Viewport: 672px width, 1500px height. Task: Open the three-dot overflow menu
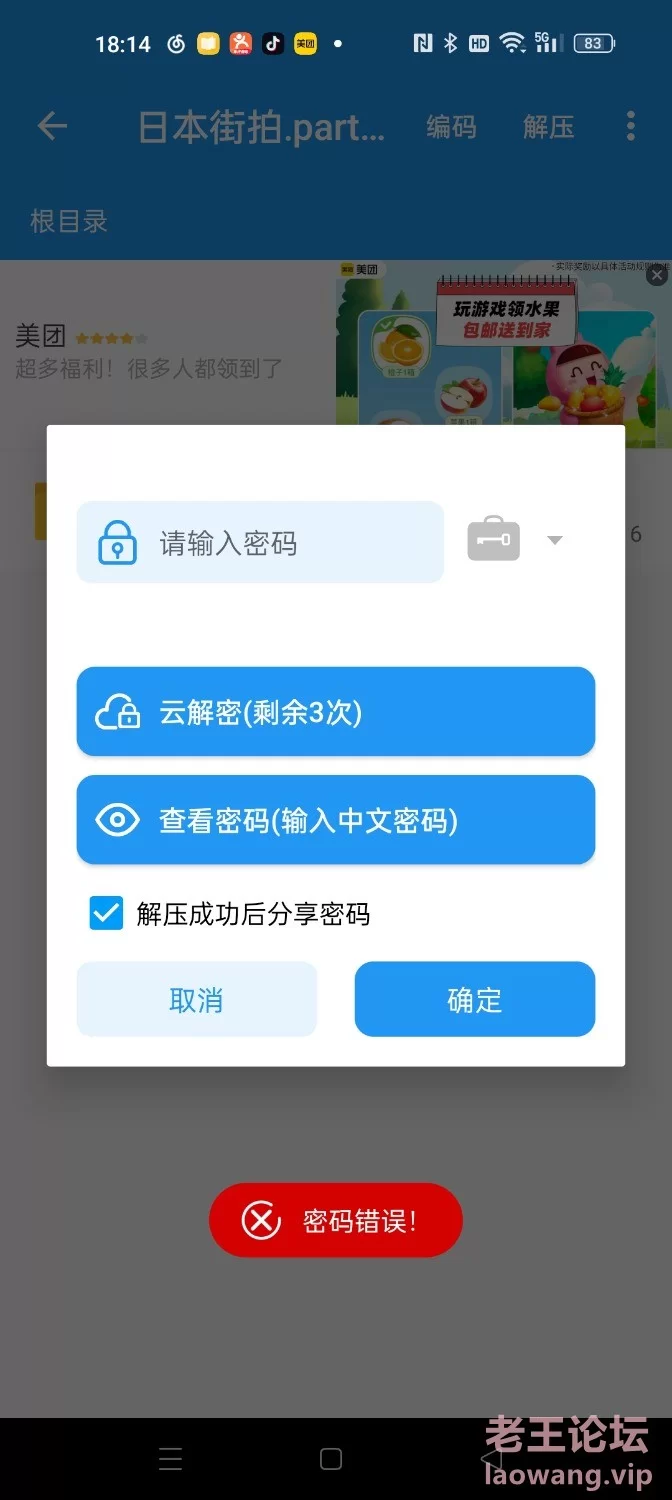[x=630, y=126]
